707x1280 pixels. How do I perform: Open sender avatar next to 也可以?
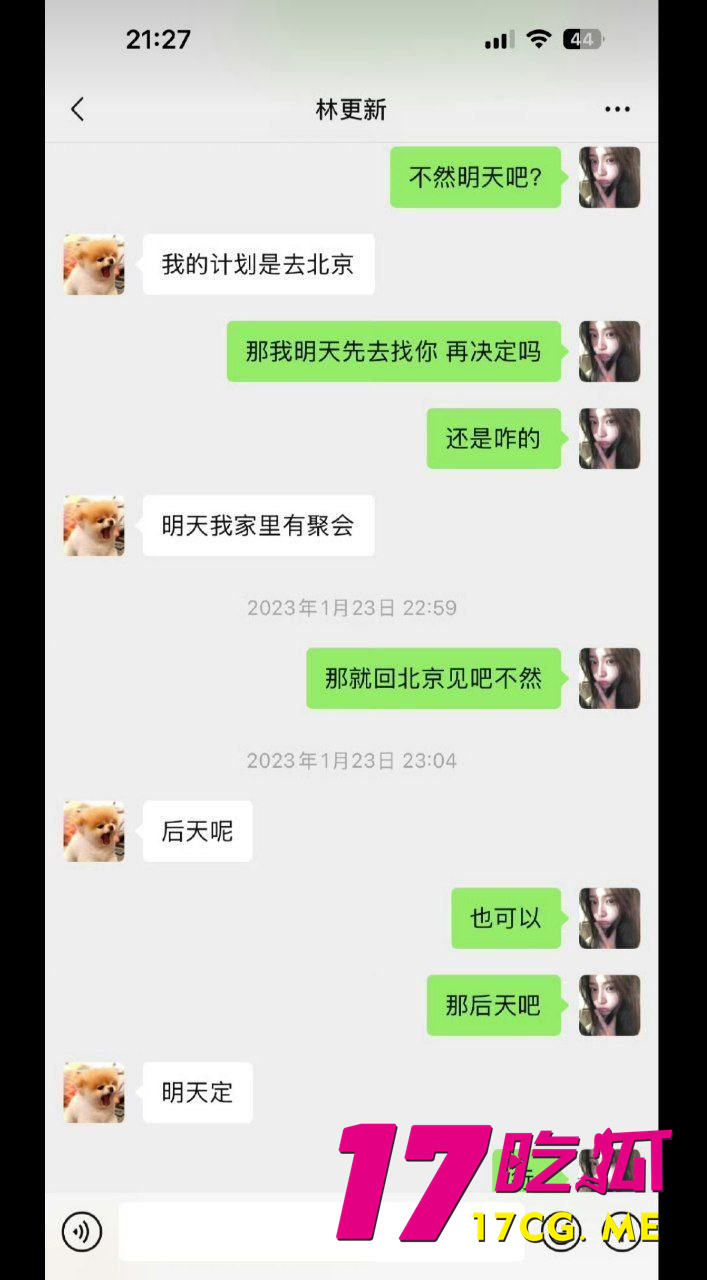click(609, 918)
